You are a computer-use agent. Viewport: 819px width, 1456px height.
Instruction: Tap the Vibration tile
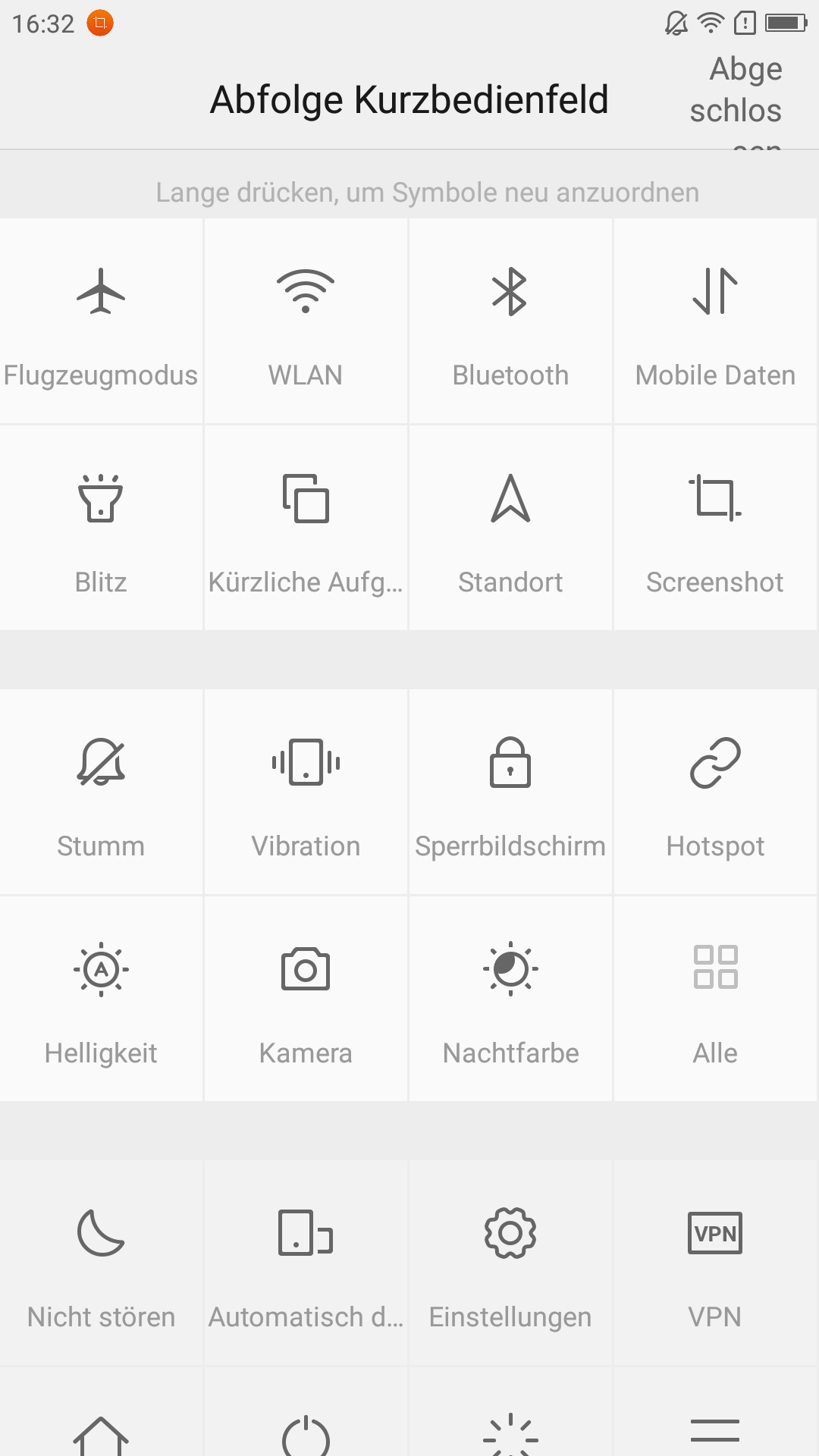[x=306, y=792]
